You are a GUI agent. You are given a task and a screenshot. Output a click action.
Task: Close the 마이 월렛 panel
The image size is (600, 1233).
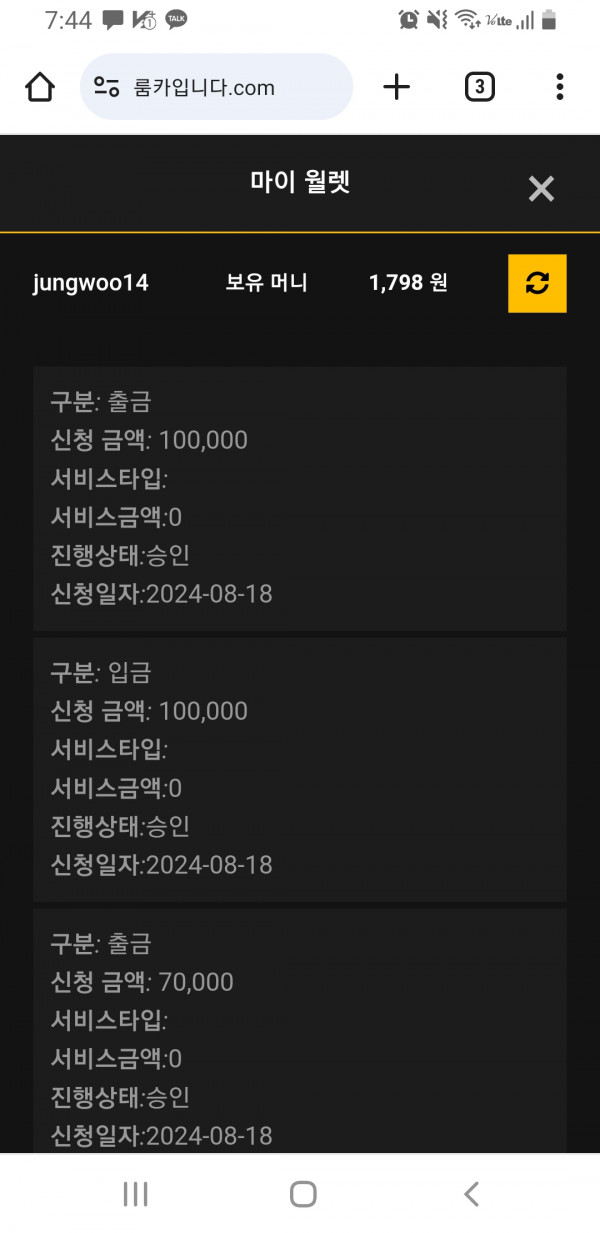[541, 188]
